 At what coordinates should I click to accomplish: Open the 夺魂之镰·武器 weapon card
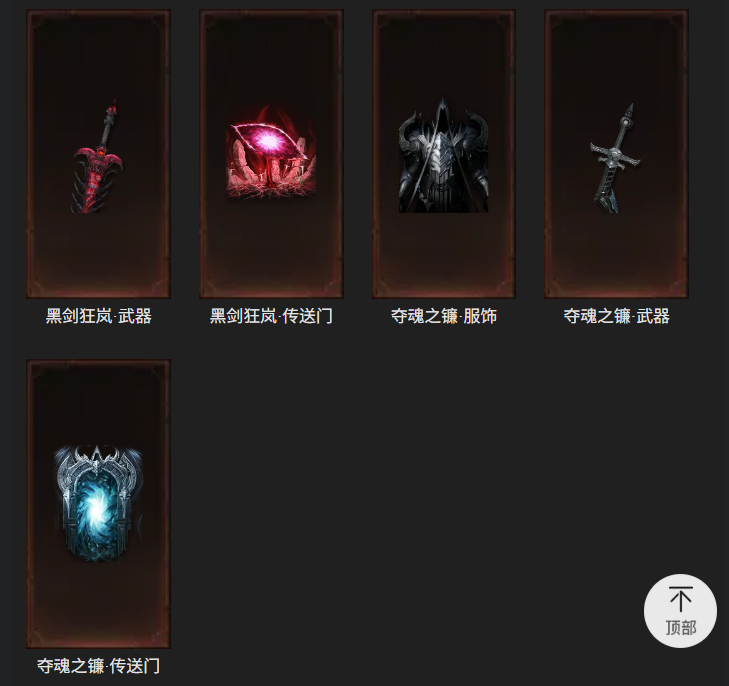(616, 155)
